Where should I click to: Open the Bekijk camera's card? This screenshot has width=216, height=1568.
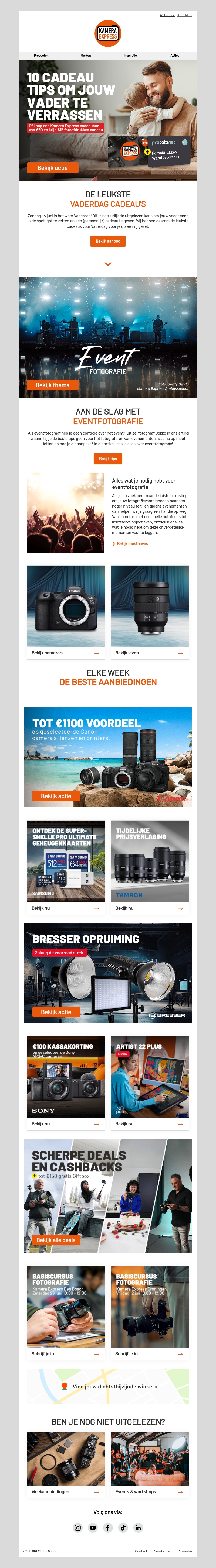(x=66, y=653)
